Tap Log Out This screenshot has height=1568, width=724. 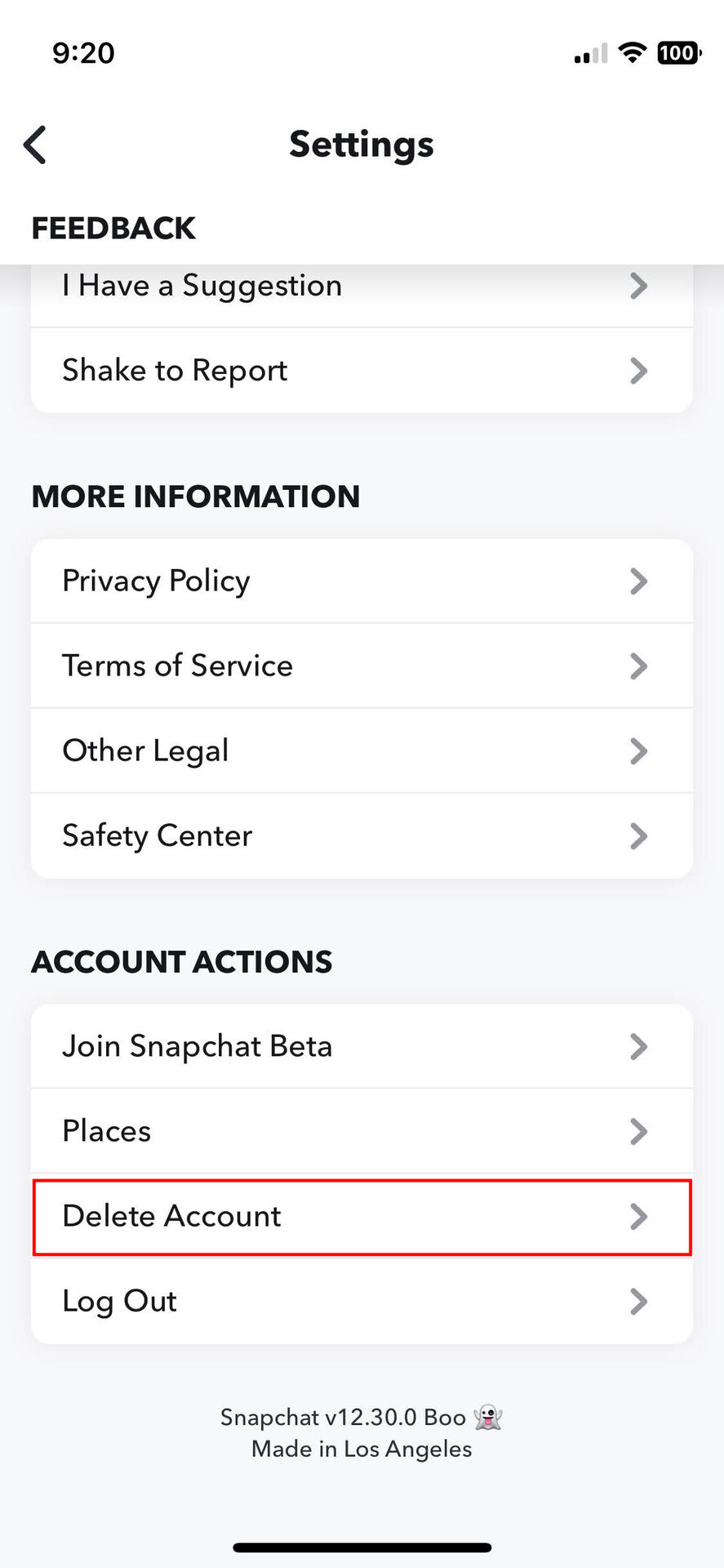[x=362, y=1302]
